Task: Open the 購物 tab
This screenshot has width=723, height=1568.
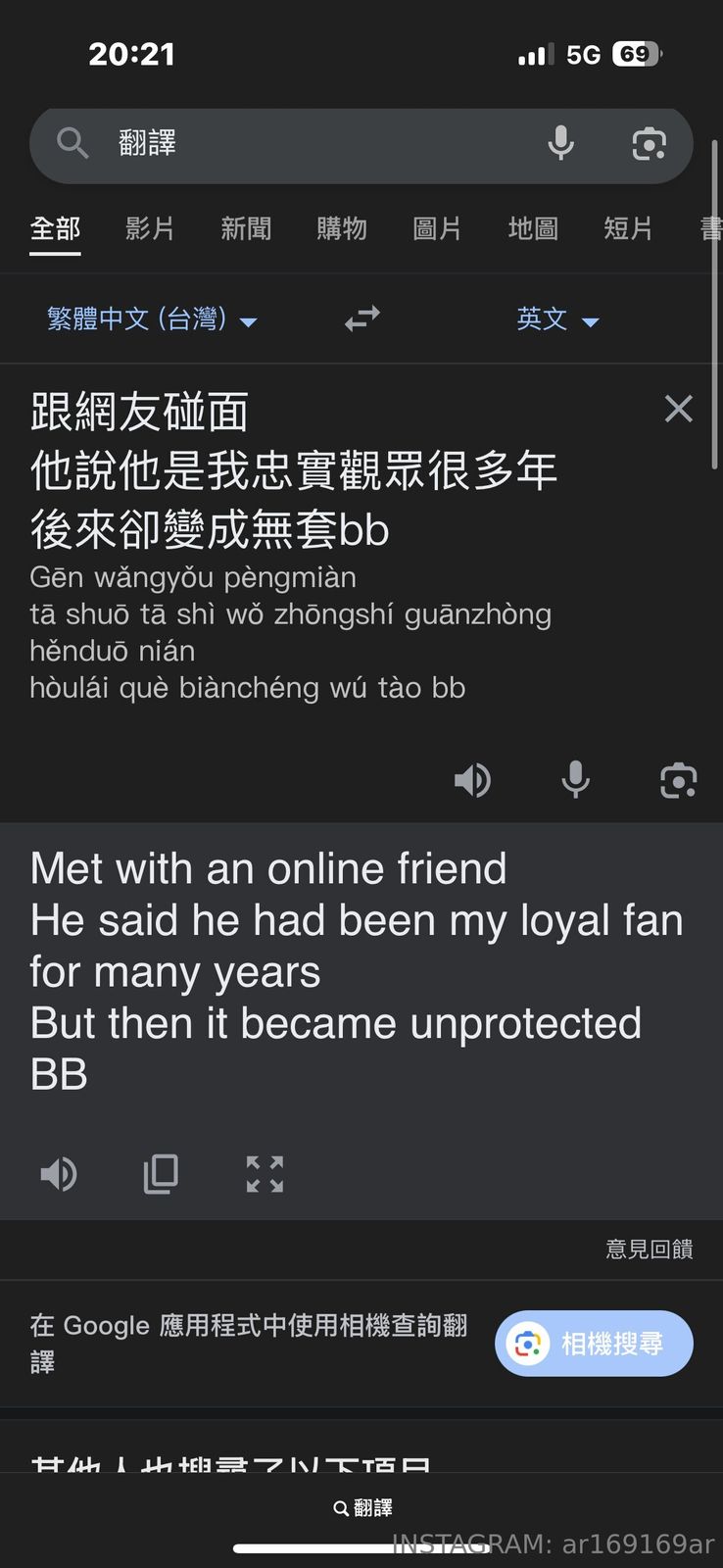Action: (342, 229)
